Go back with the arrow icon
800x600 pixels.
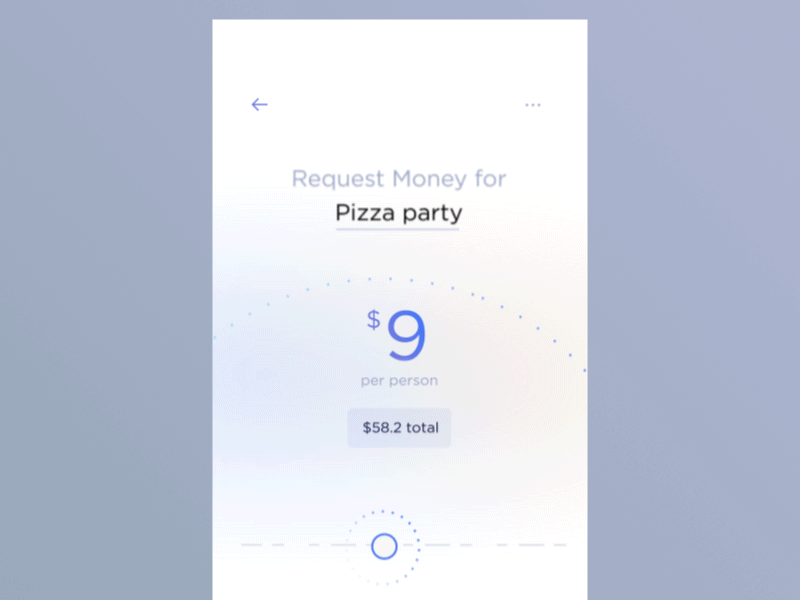tap(259, 104)
